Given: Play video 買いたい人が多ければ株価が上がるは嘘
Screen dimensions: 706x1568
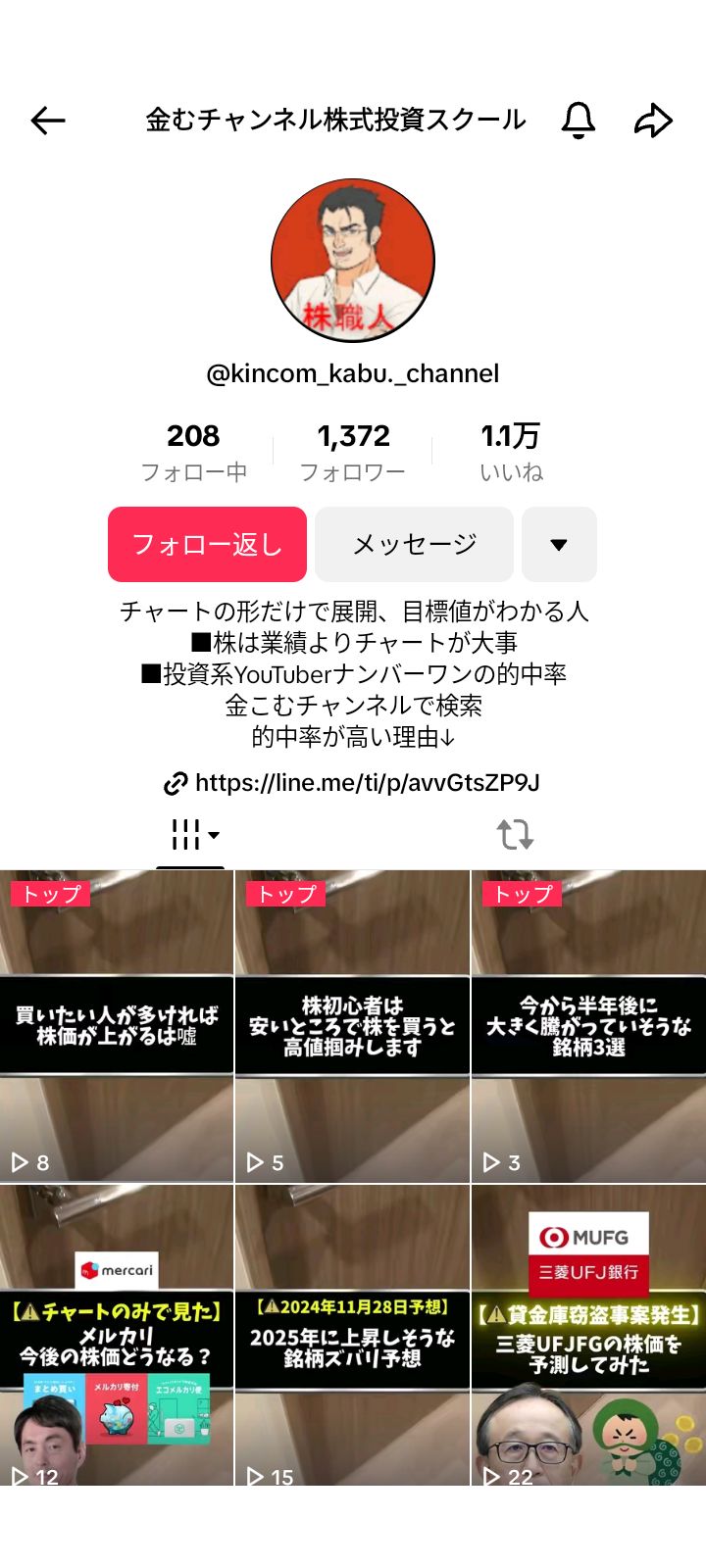Looking at the screenshot, I should pos(117,1026).
